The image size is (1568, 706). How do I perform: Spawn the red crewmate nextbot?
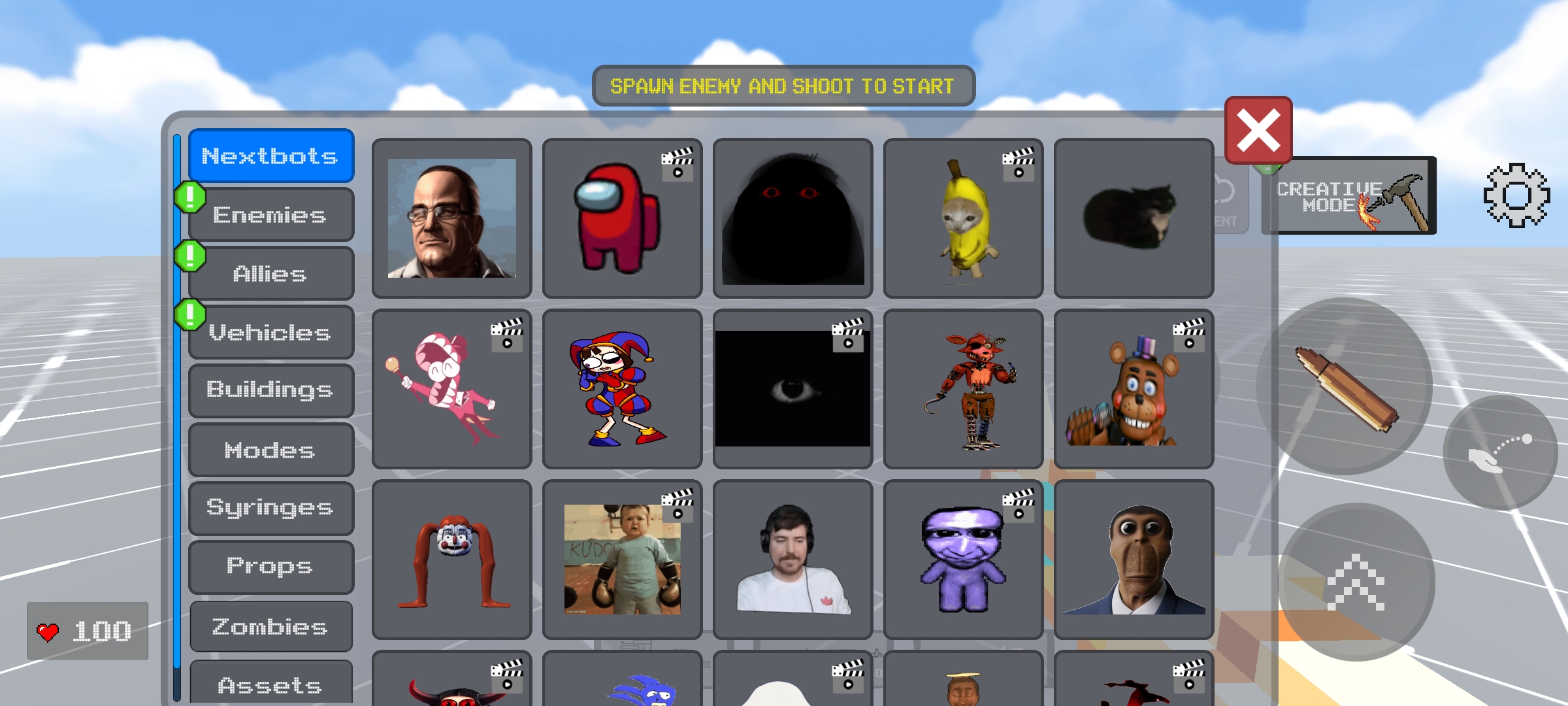click(x=622, y=218)
